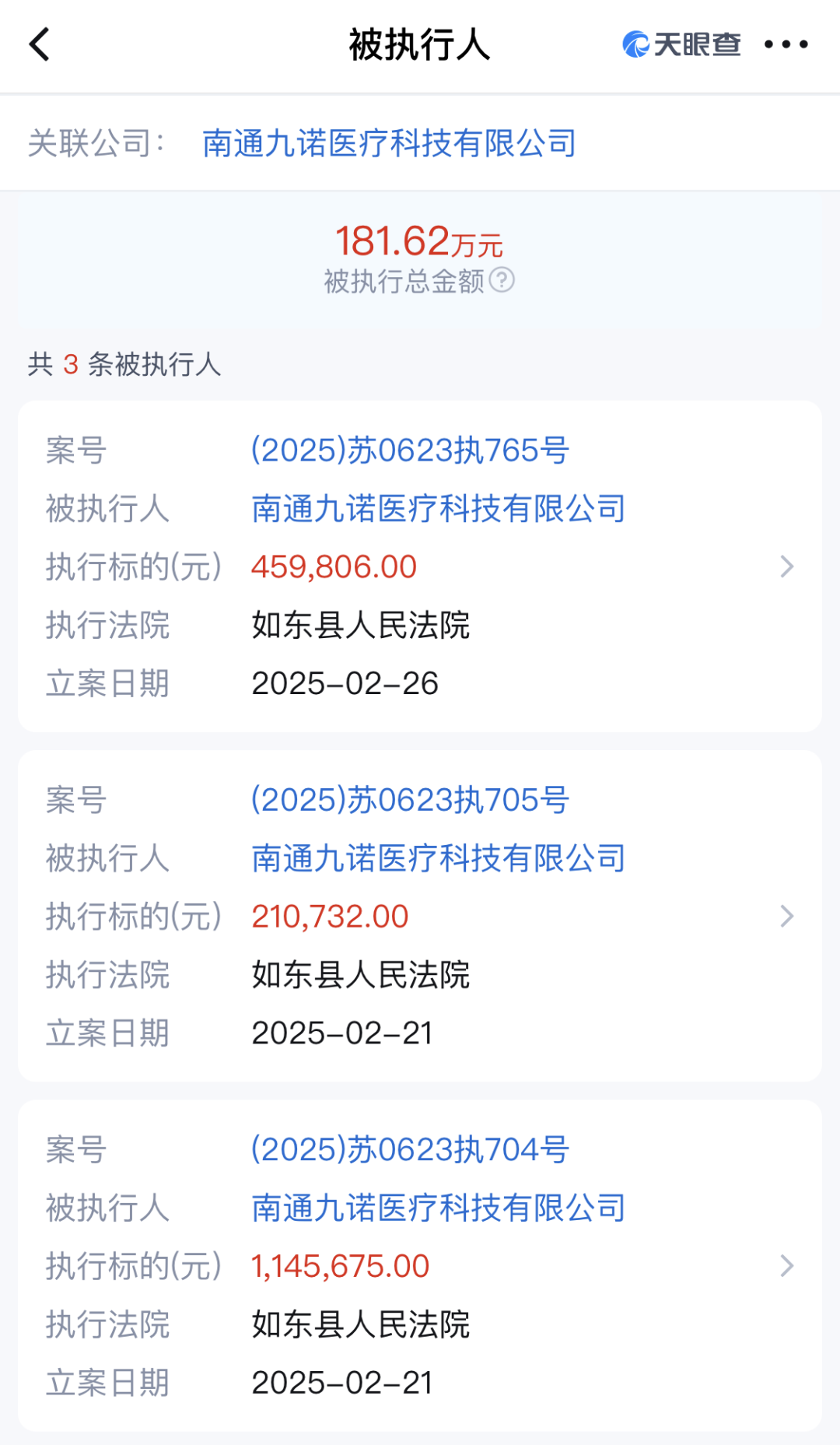Screen dimensions: 840x1445
Task: Tap the chevron on case (2025)苏0623执705号
Action: 786,917
